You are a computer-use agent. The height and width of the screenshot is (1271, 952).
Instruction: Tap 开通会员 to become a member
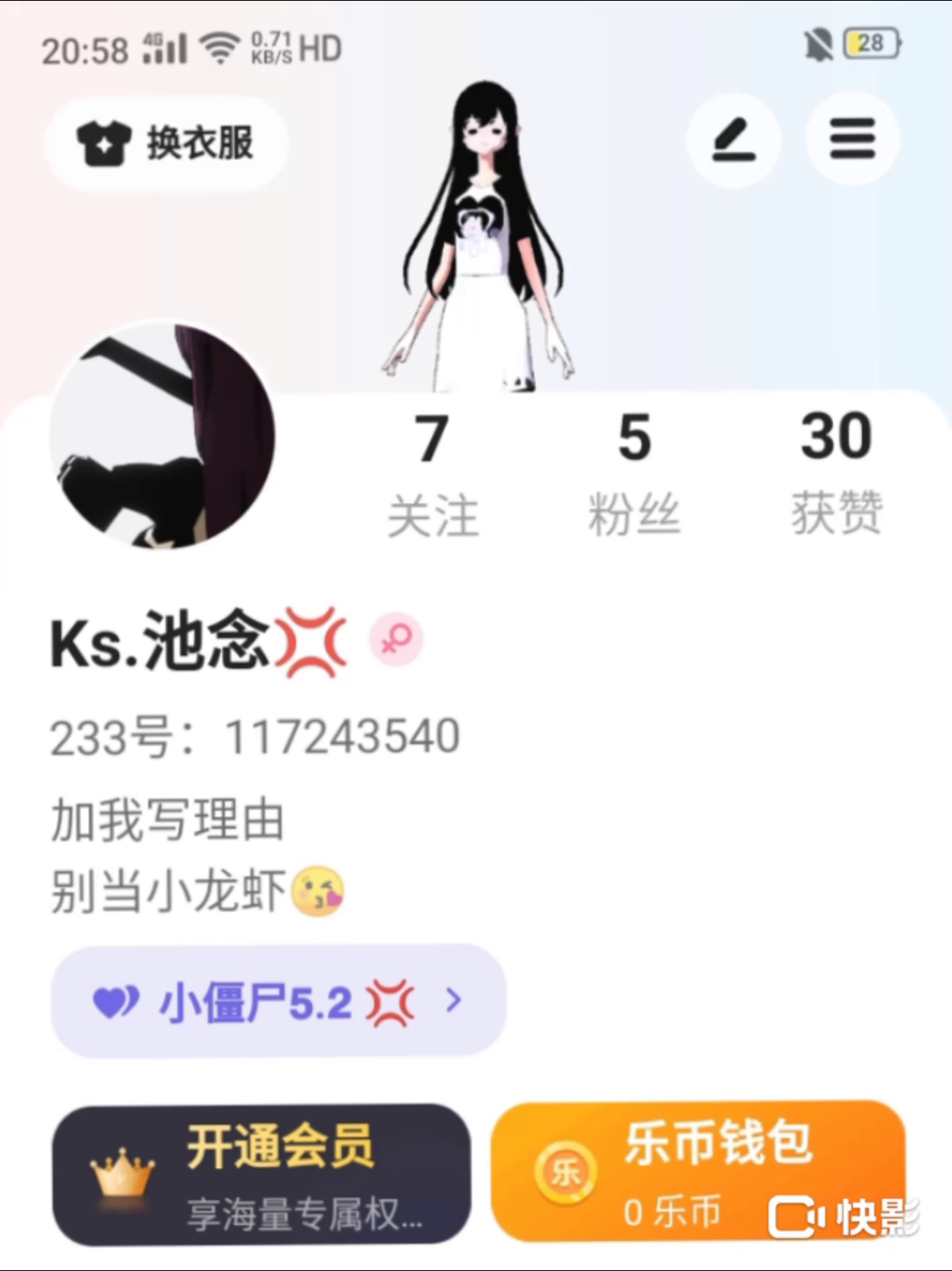pos(261,1175)
